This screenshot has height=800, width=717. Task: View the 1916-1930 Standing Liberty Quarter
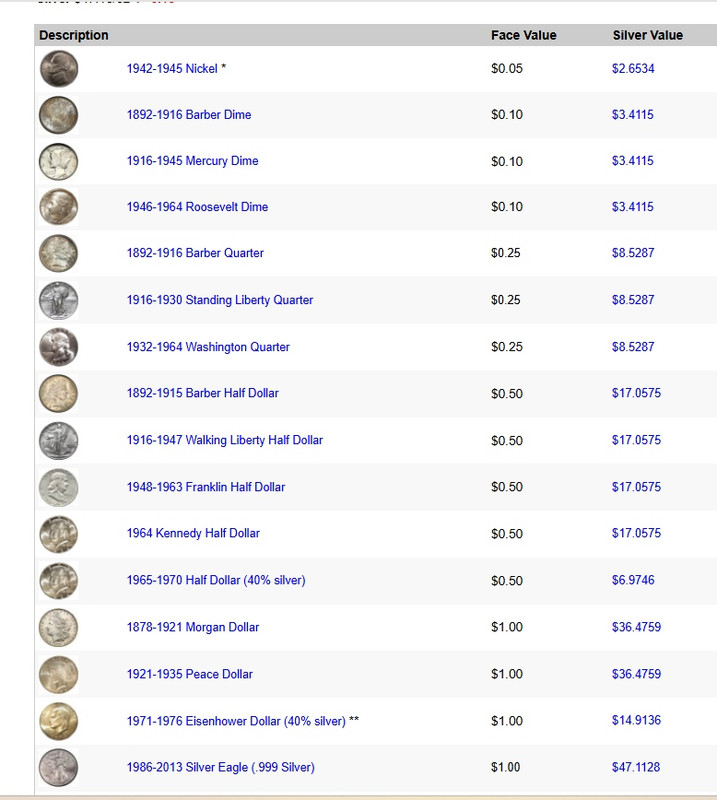click(x=219, y=300)
